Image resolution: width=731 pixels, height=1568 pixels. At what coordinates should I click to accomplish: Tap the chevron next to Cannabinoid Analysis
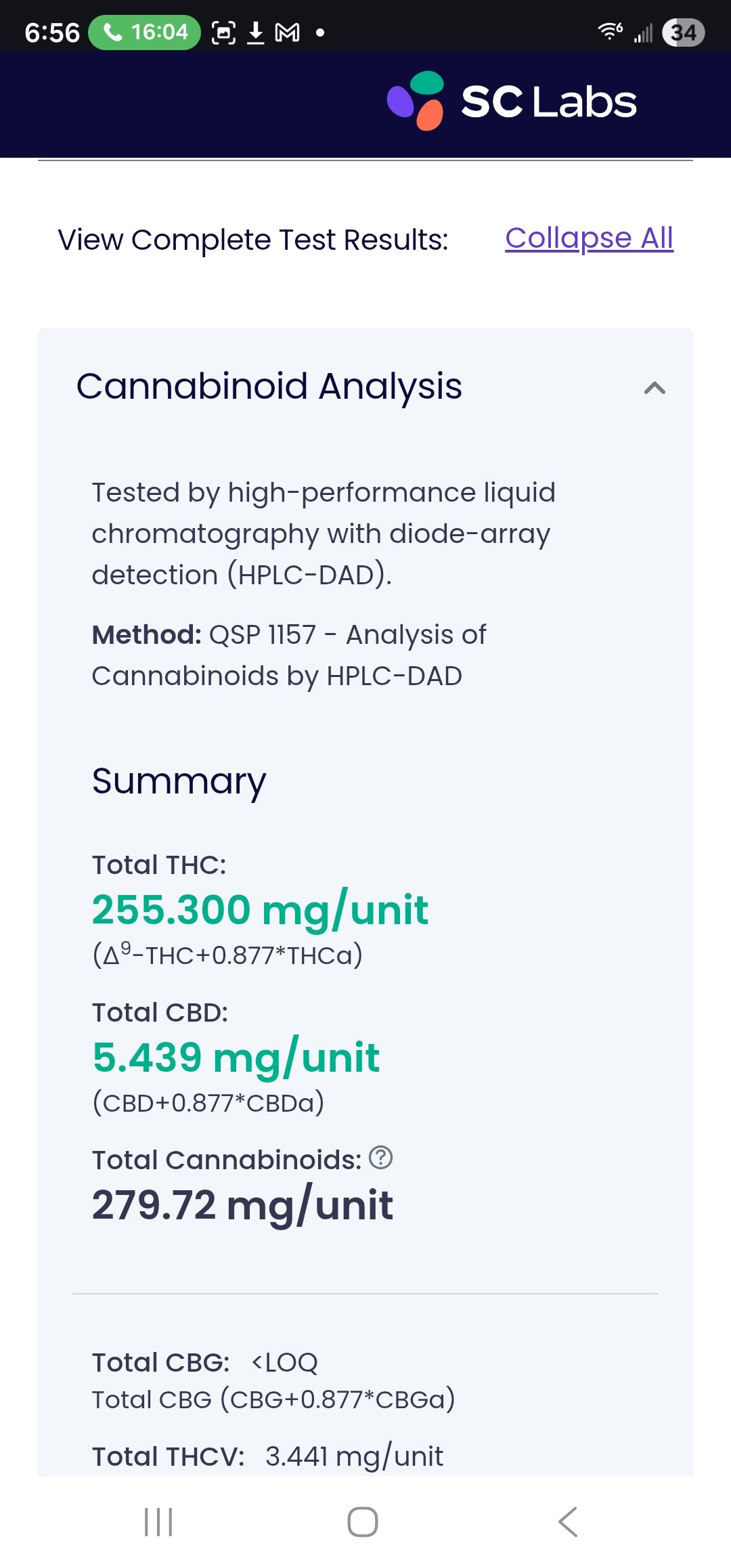(653, 388)
